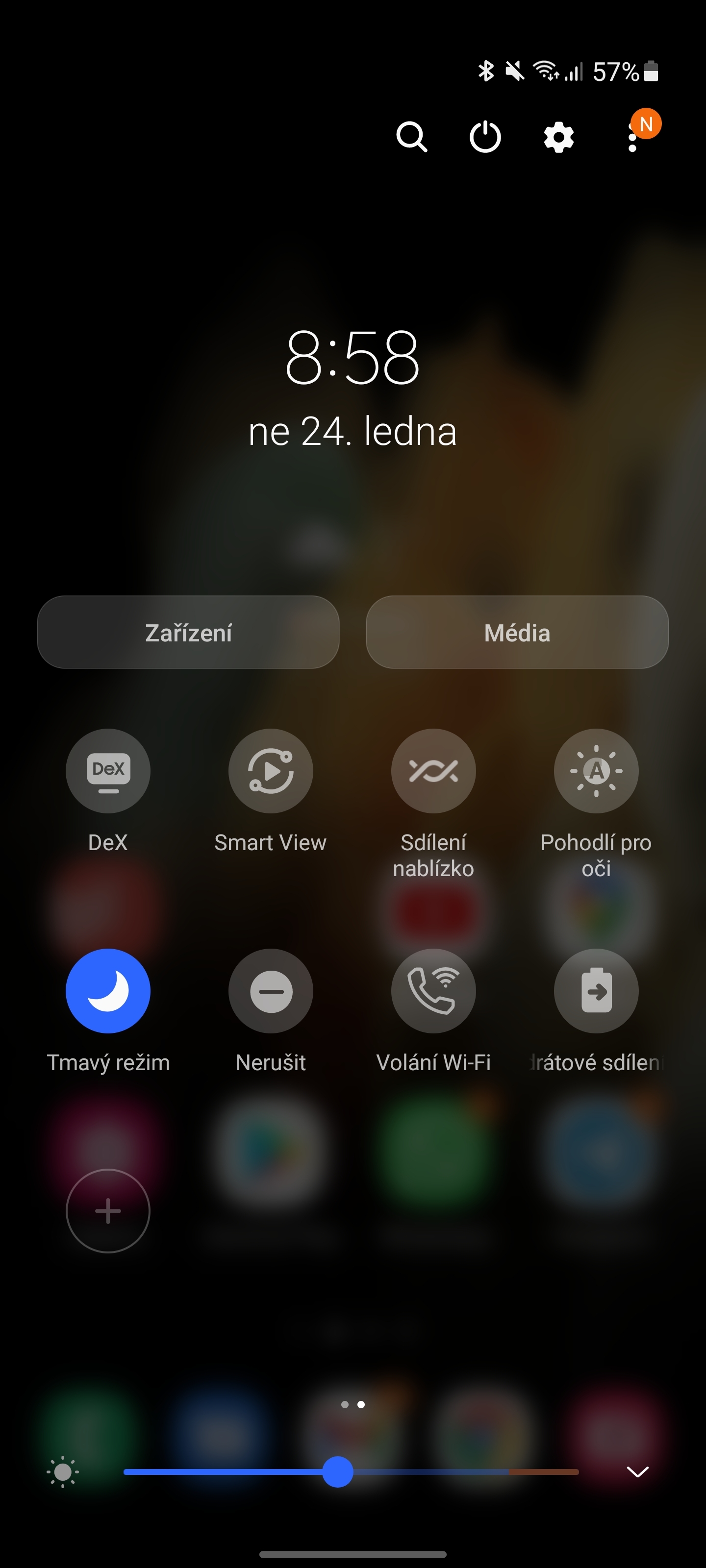The image size is (706, 1568).
Task: Enable Pohodlí pro oči
Action: click(x=596, y=771)
